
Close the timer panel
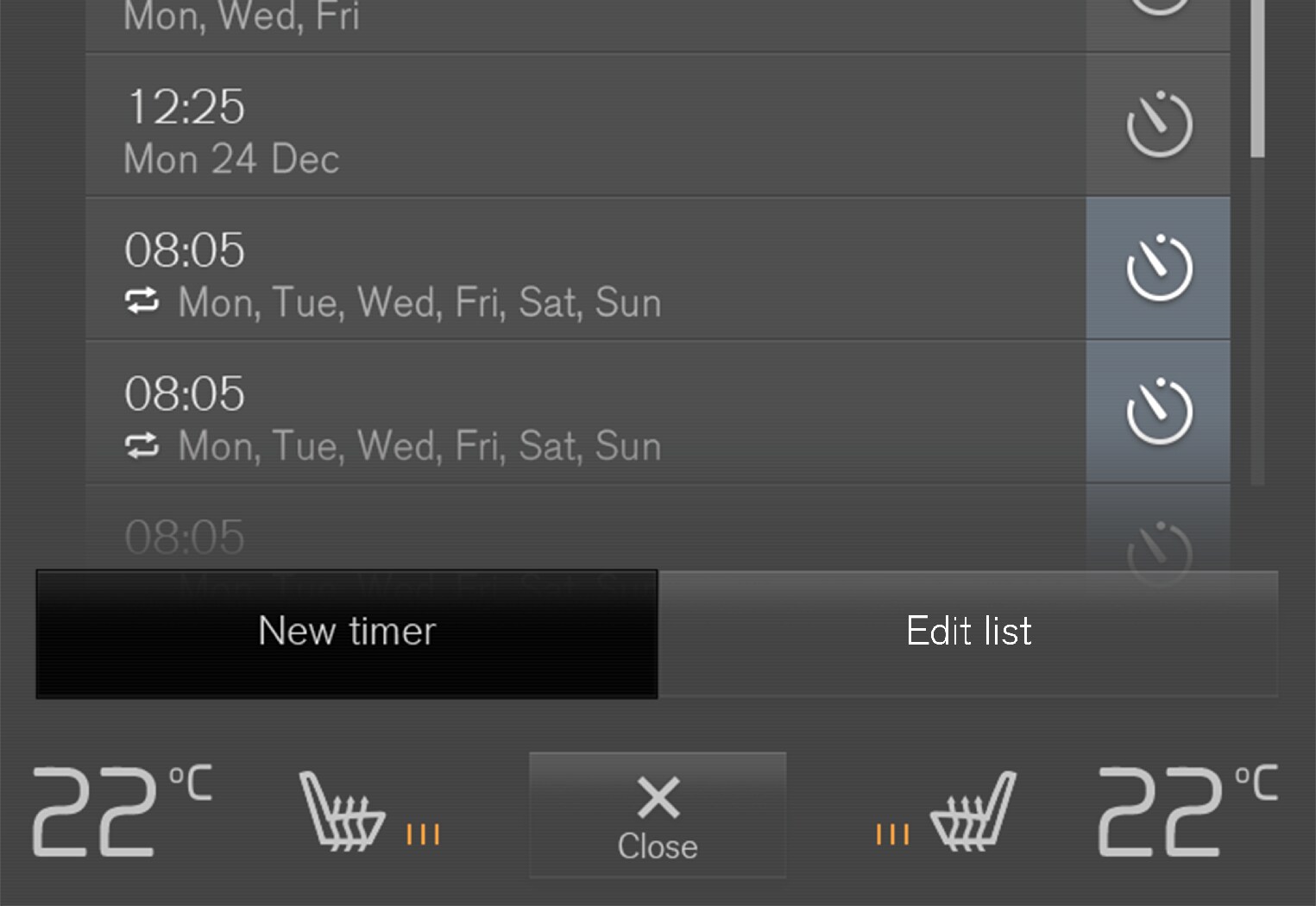point(658,815)
